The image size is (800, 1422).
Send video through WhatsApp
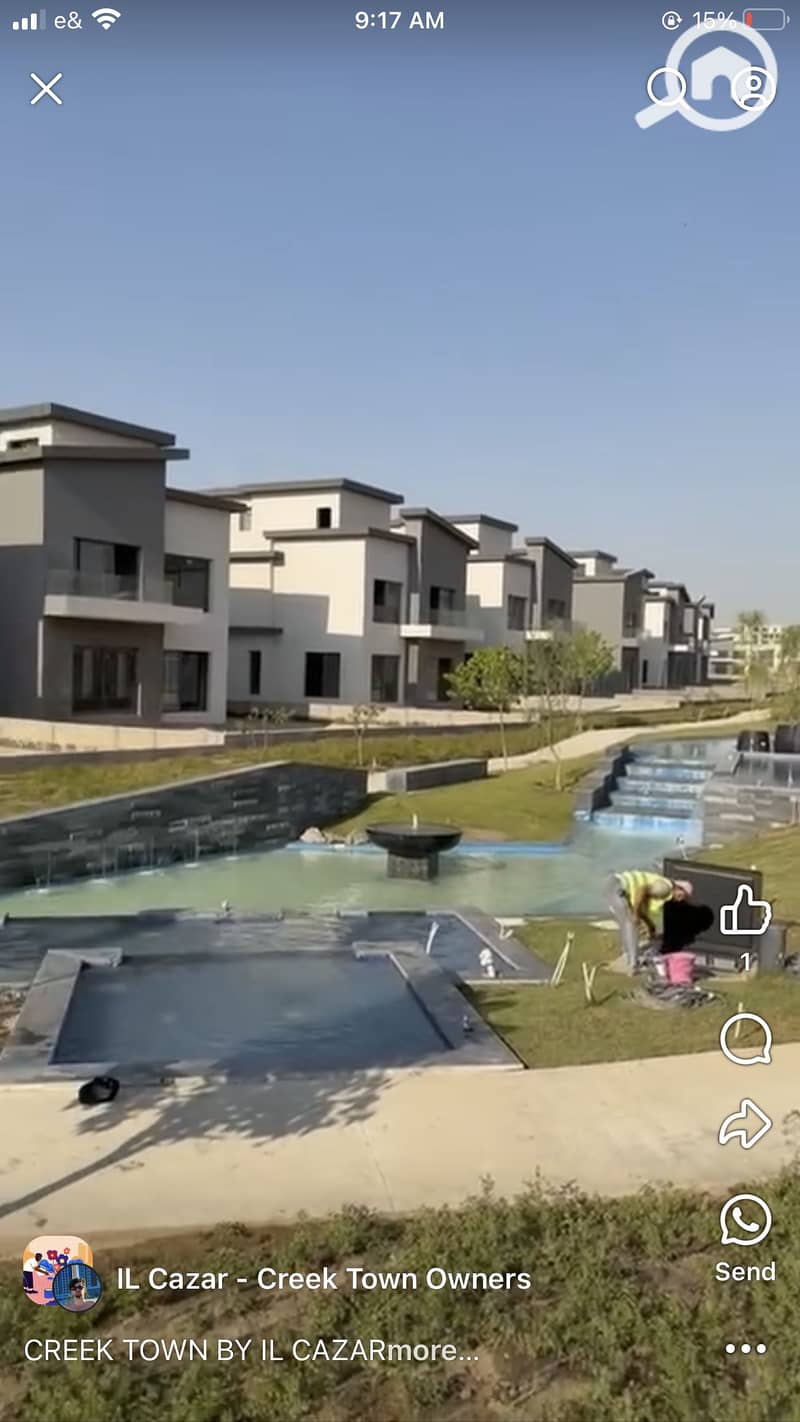point(746,1222)
